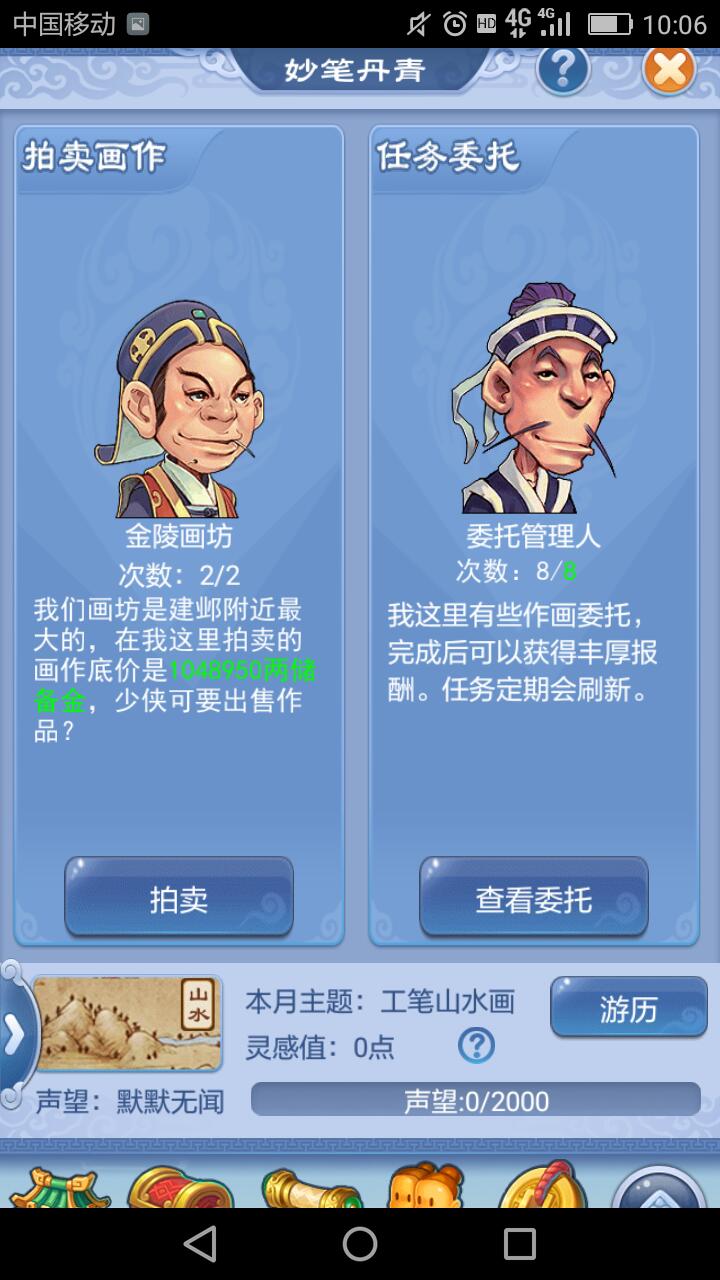The image size is (720, 1280).
Task: Go back with the system back button
Action: point(200,1244)
